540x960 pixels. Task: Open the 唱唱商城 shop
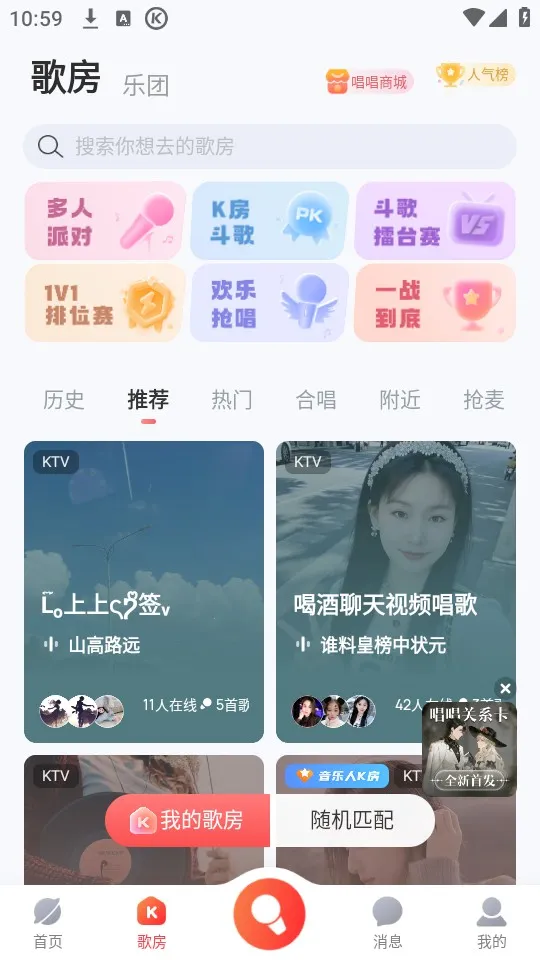(x=369, y=81)
